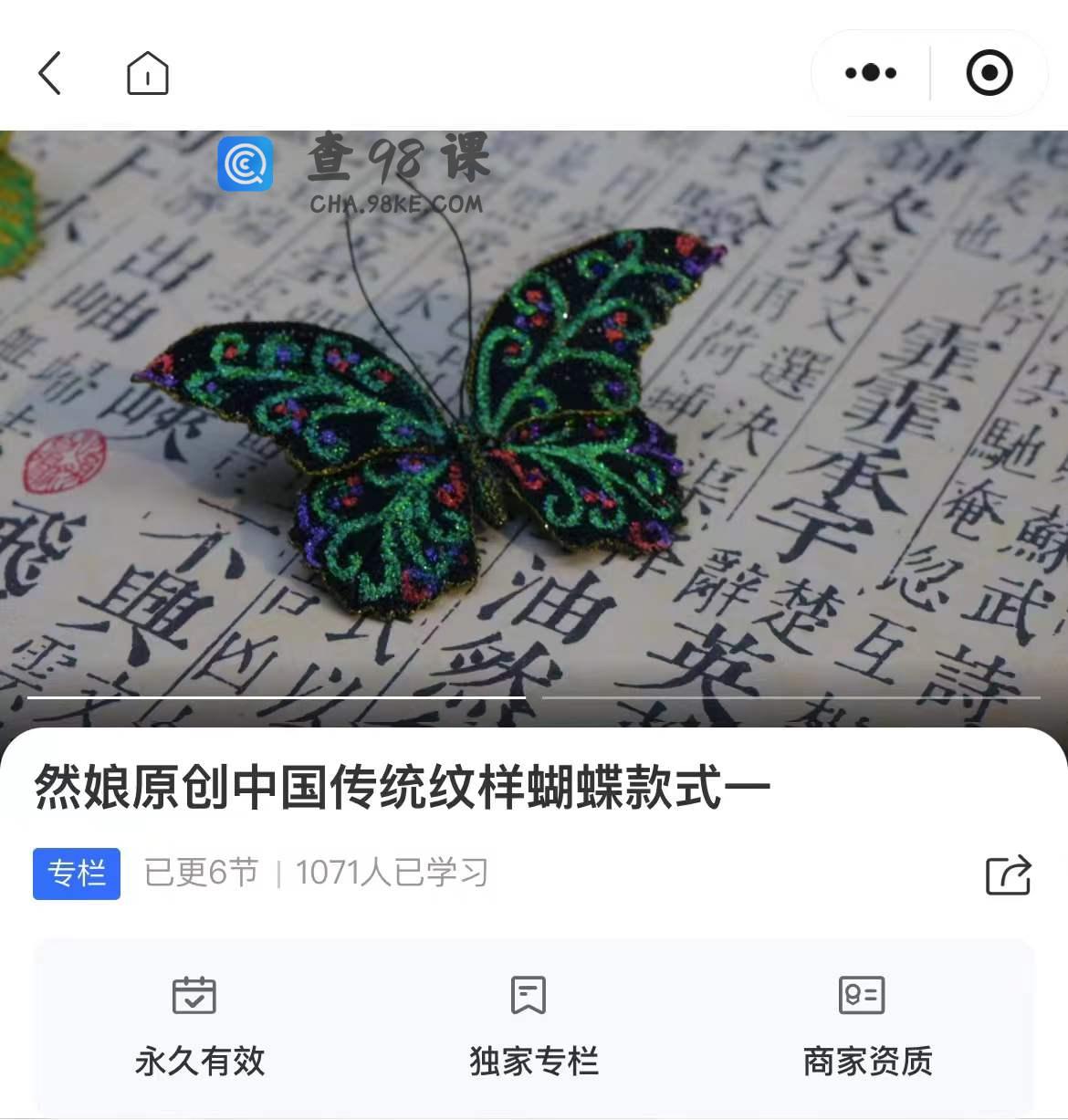Jump to second banner slide indicator
Screen dimensions: 1068x1120
pos(791,697)
